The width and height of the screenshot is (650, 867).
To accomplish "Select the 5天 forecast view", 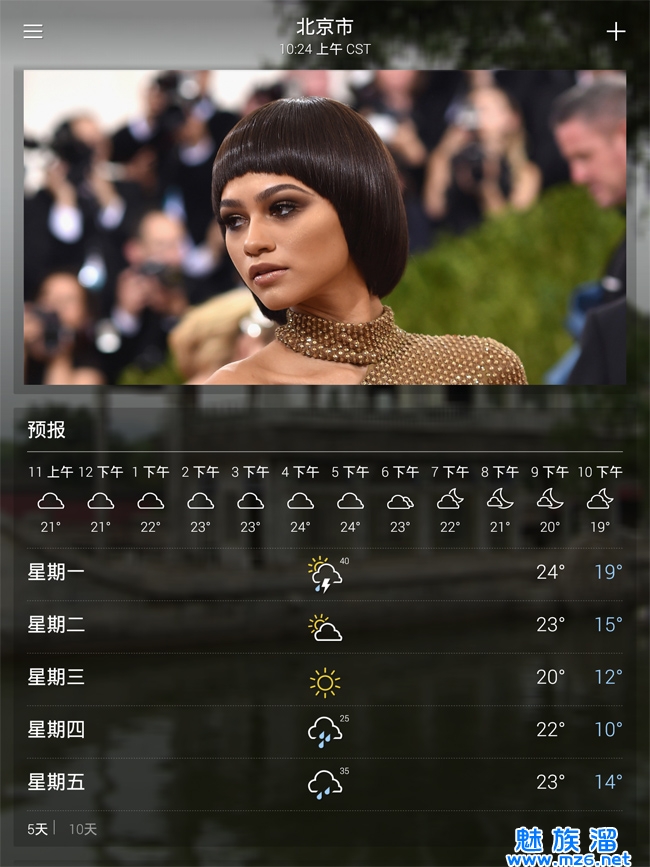I will coord(37,829).
